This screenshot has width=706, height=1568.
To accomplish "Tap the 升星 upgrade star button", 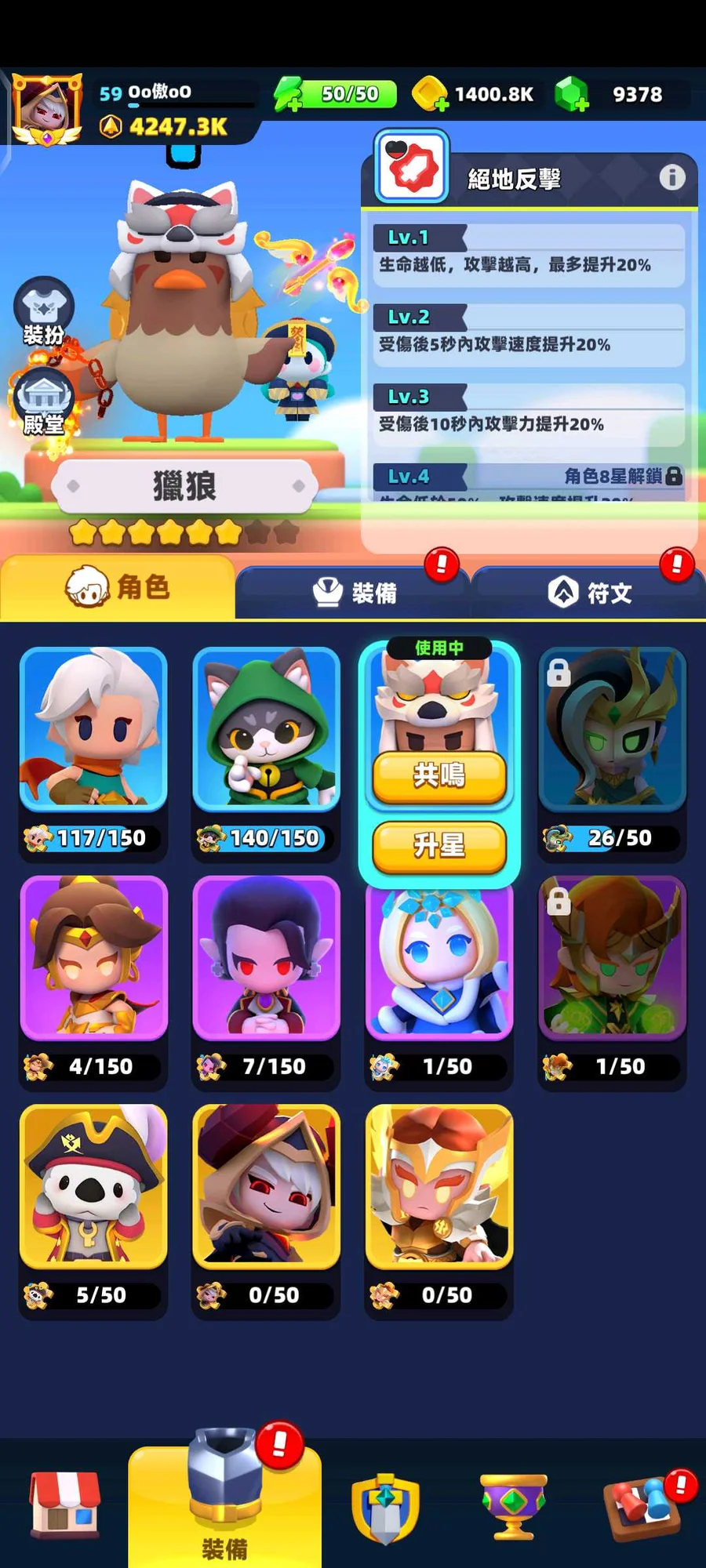I will [x=439, y=846].
